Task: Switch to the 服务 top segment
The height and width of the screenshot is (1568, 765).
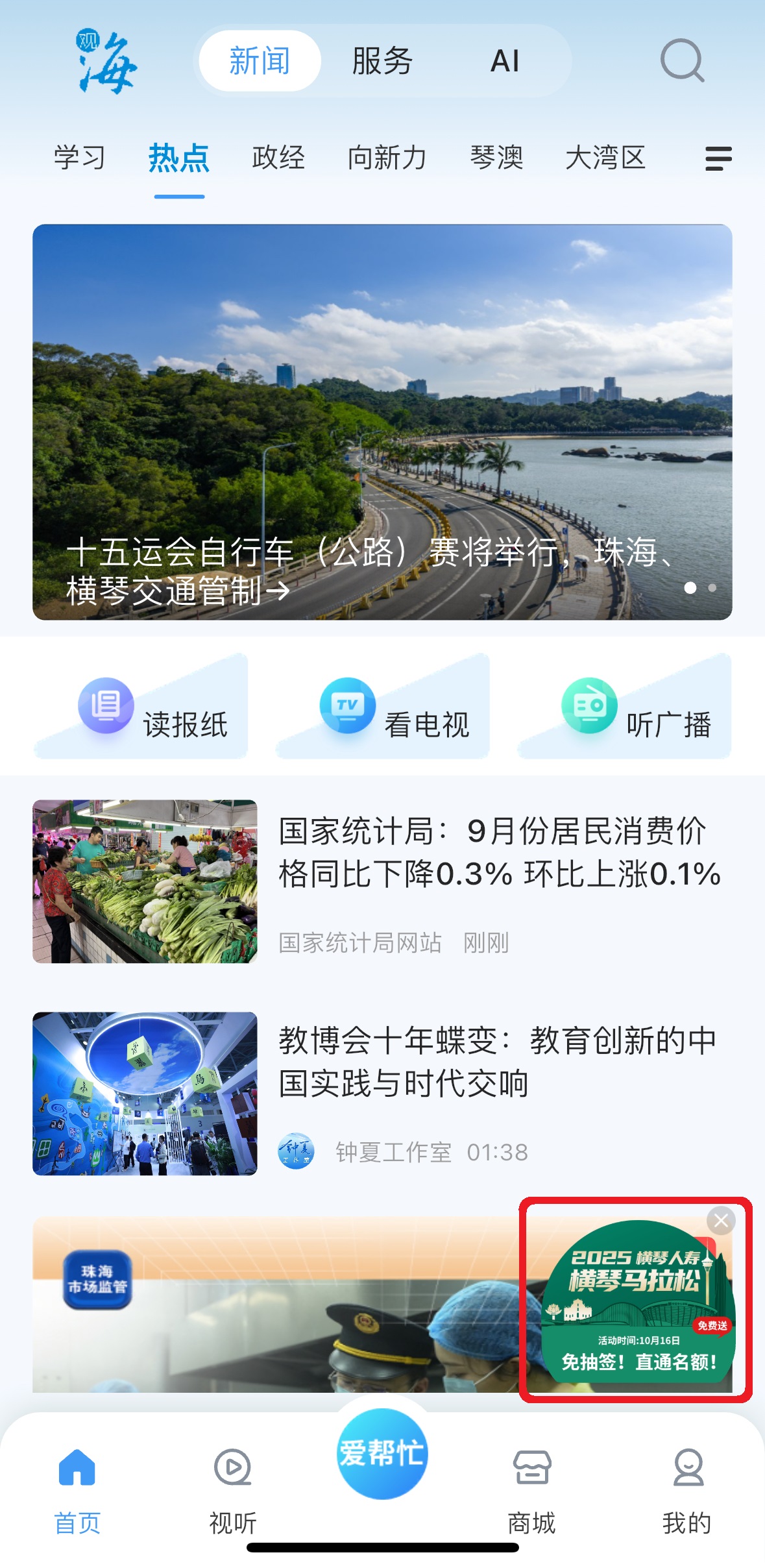Action: (382, 62)
